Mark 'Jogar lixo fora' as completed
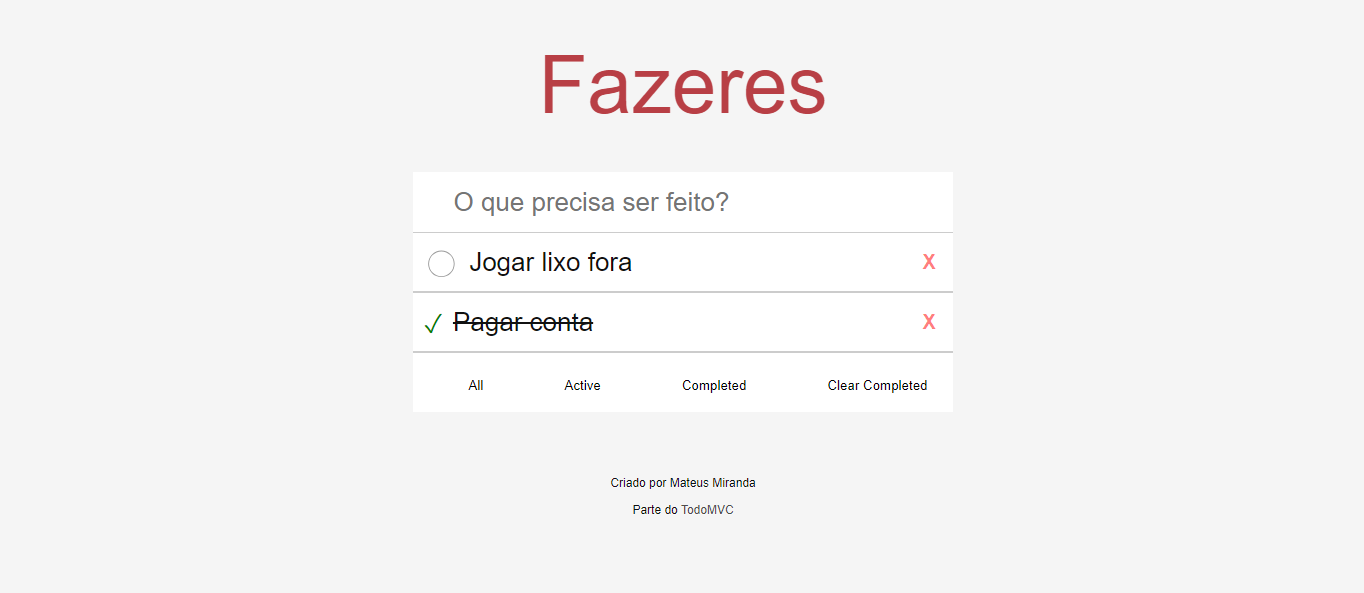1364x593 pixels. pos(441,264)
